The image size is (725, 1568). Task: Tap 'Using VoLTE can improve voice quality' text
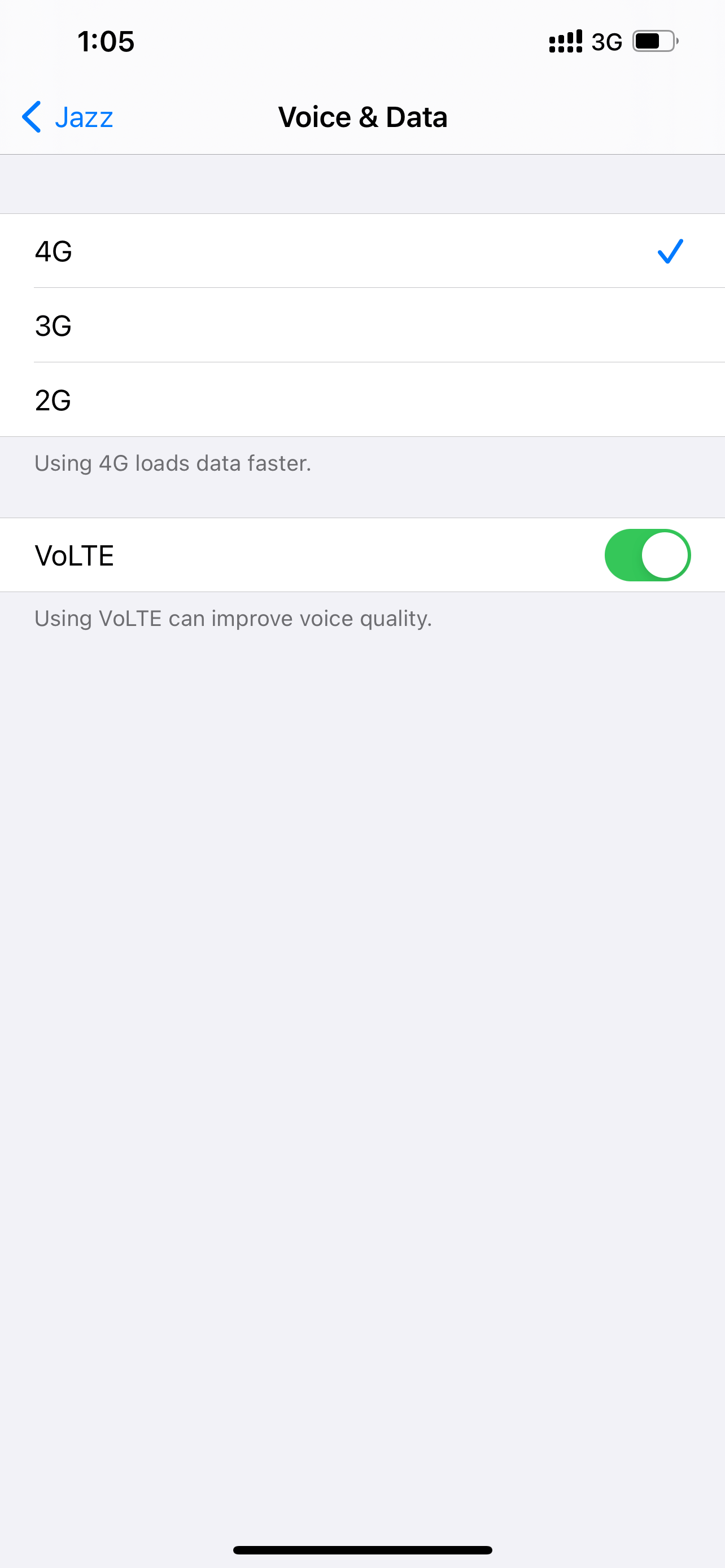coord(233,618)
